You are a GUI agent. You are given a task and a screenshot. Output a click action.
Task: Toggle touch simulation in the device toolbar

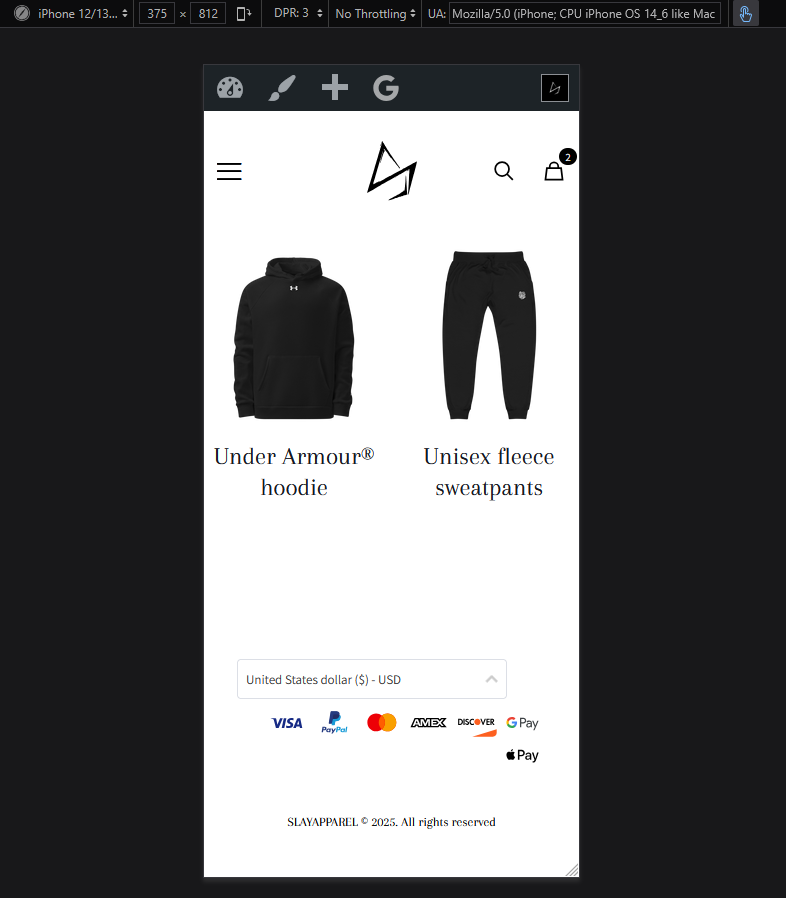click(x=745, y=13)
